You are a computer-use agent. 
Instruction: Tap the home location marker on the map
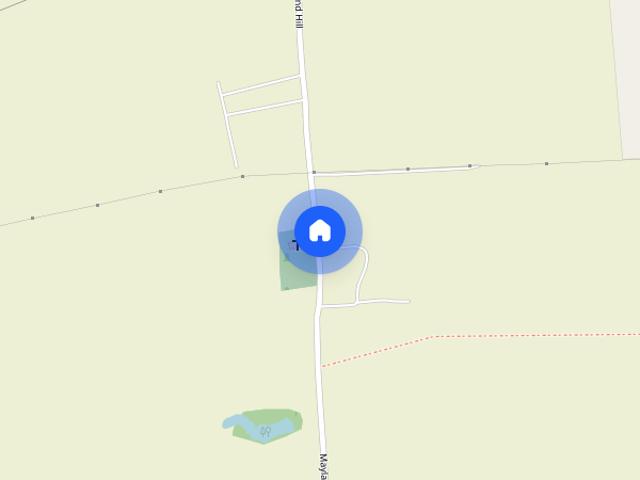pyautogui.click(x=320, y=231)
